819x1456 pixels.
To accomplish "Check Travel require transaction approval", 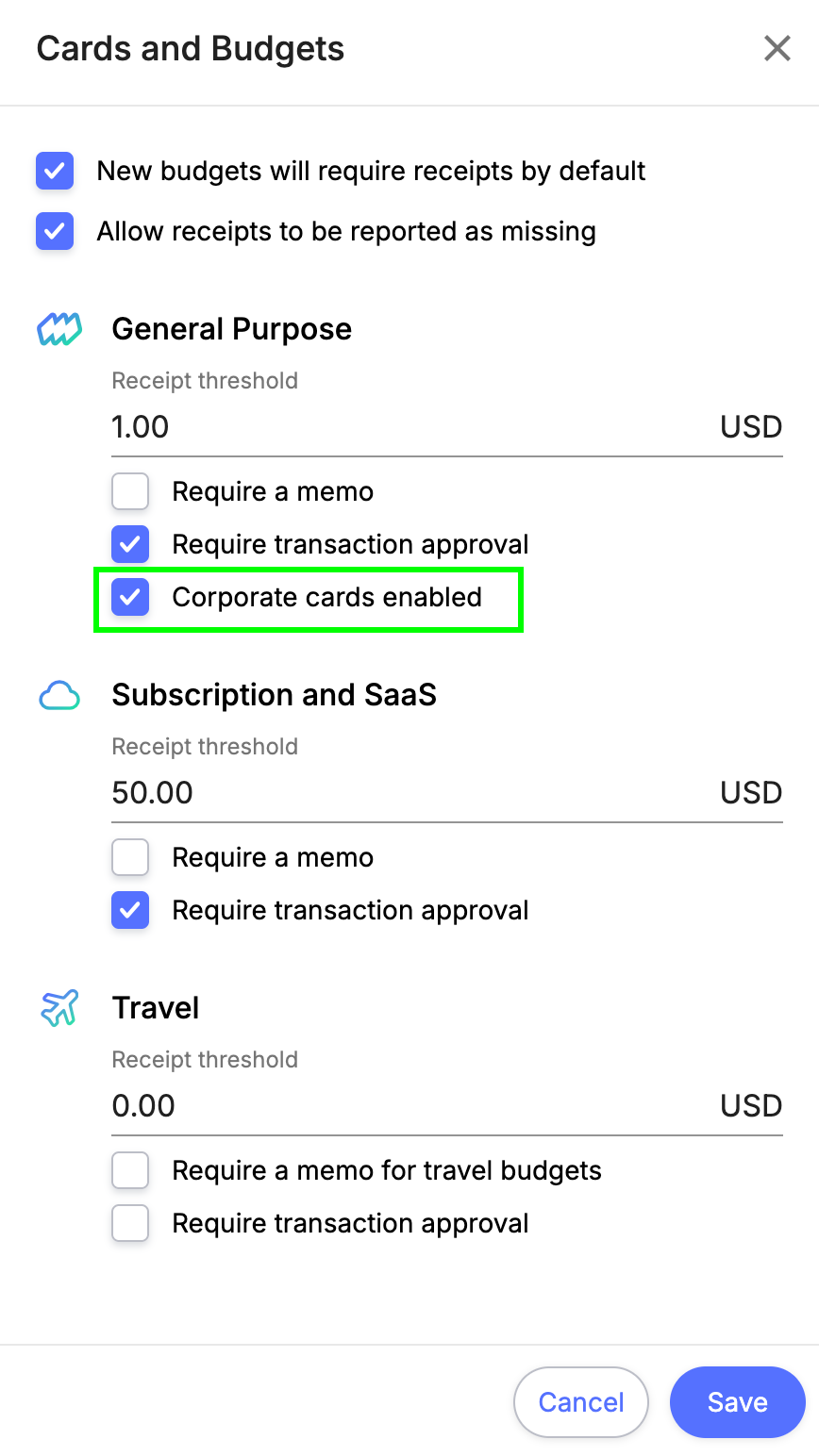I will tap(130, 1223).
